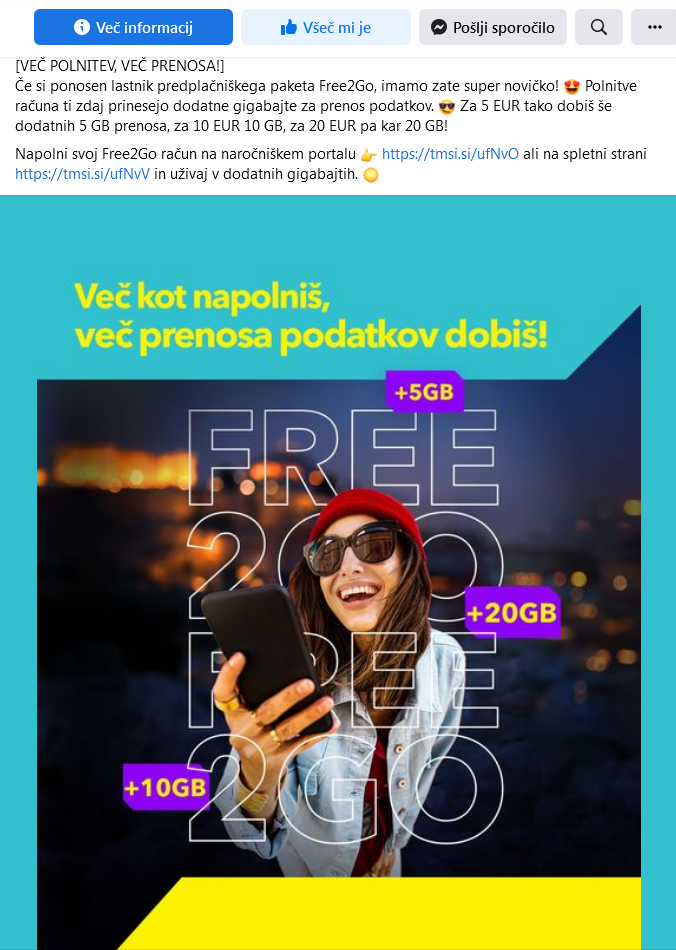Tap the Več informacij button
The width and height of the screenshot is (676, 950).
[x=133, y=27]
